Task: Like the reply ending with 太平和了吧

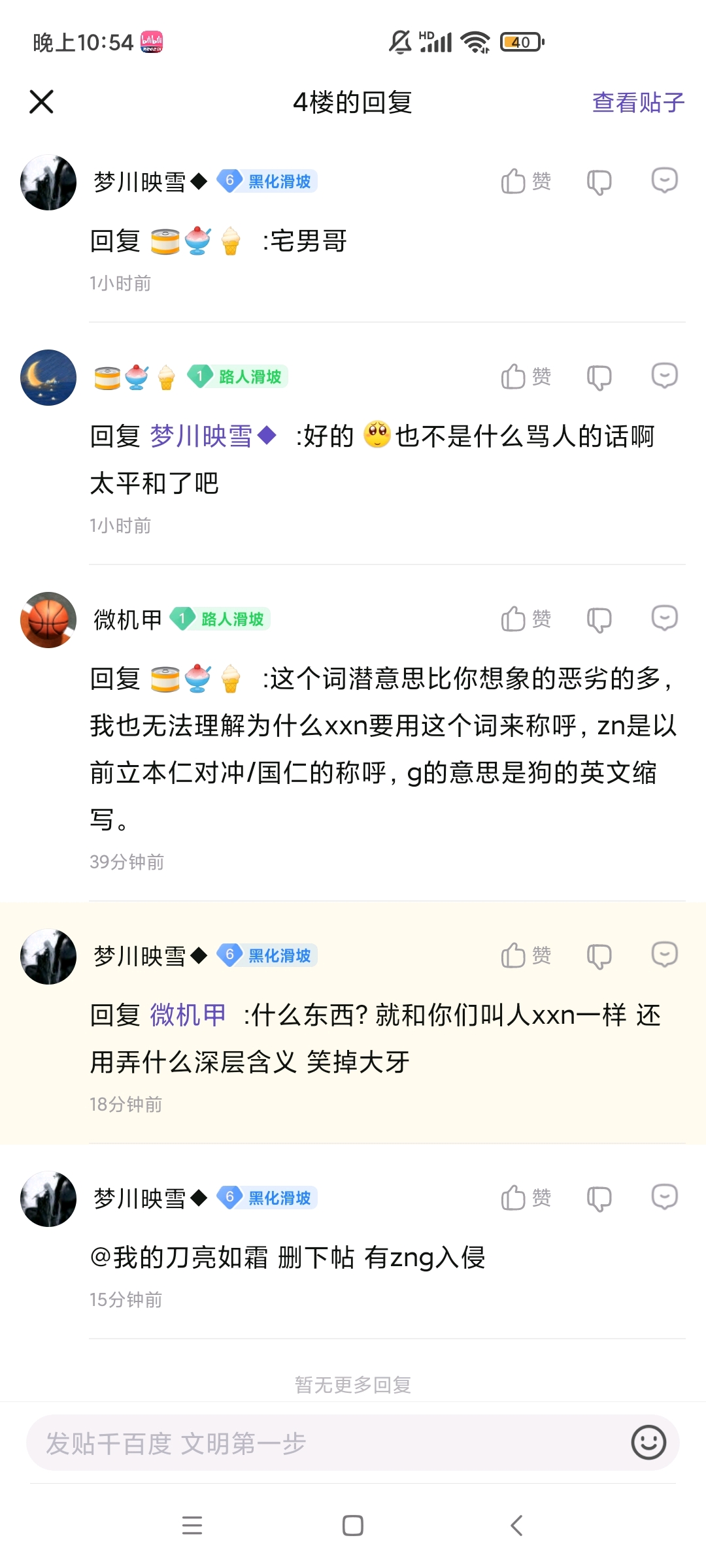Action: [x=526, y=376]
